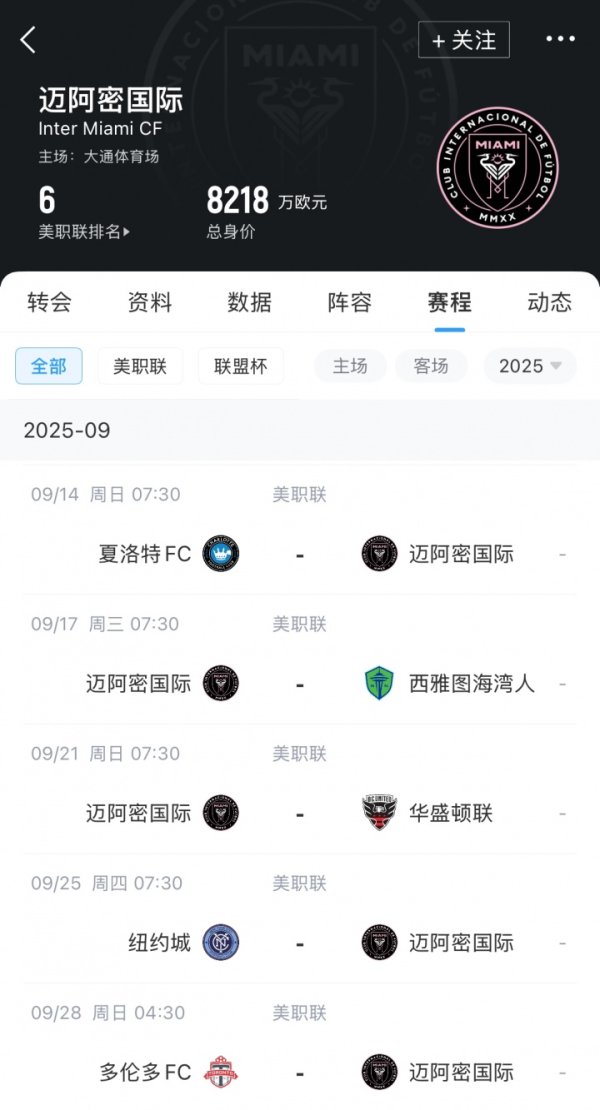The height and width of the screenshot is (1110, 600).
Task: Open the 美职联排名 standings link
Action: (84, 232)
